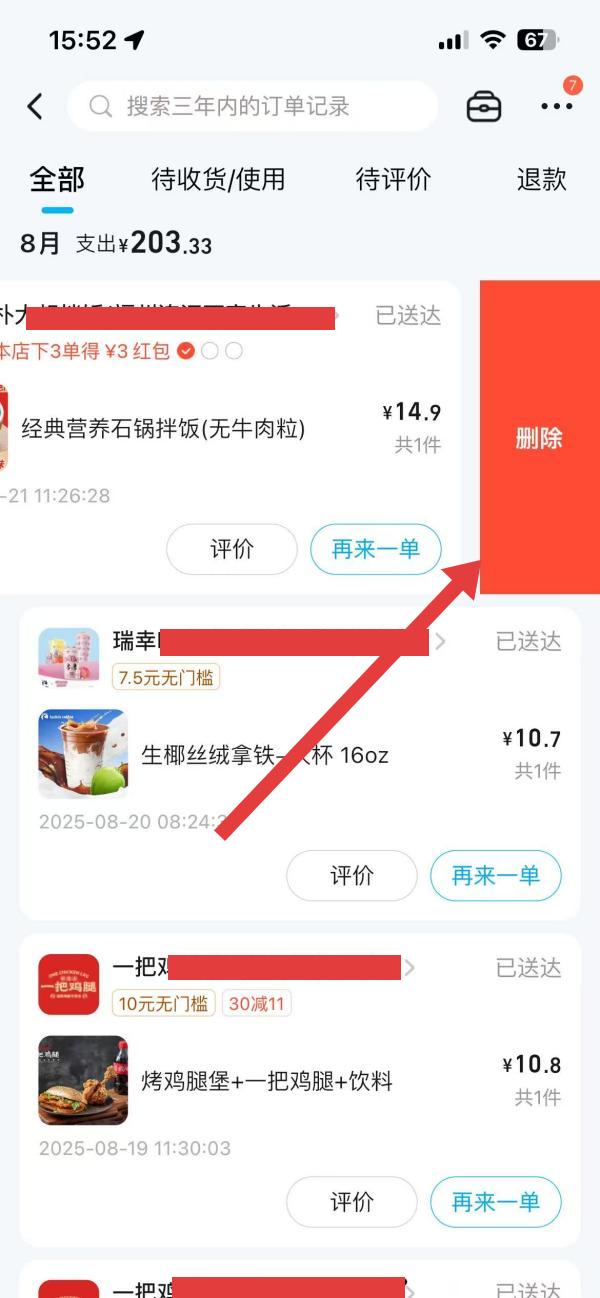This screenshot has width=600, height=1298.
Task: Switch to the 待评价 tab
Action: pyautogui.click(x=393, y=180)
